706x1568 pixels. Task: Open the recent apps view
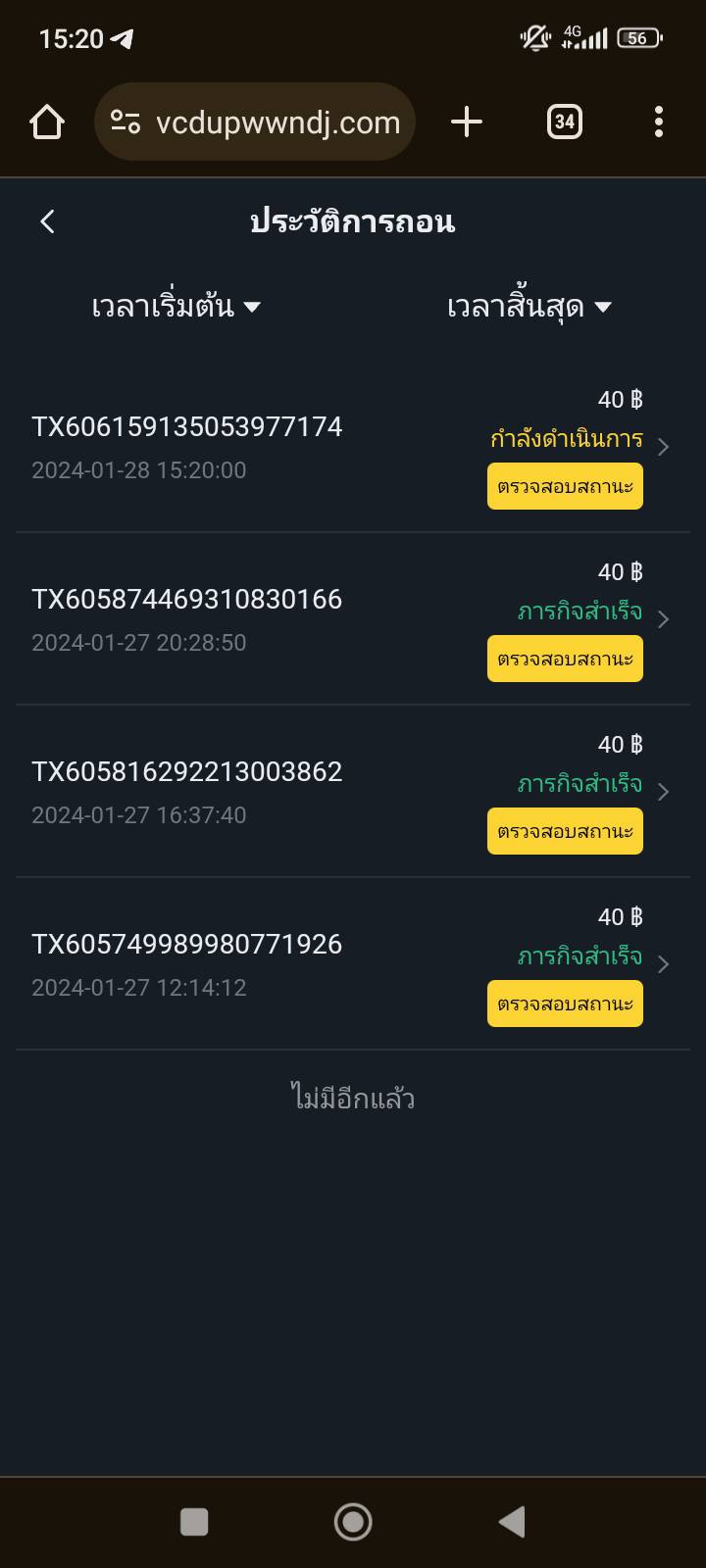coord(194,1522)
